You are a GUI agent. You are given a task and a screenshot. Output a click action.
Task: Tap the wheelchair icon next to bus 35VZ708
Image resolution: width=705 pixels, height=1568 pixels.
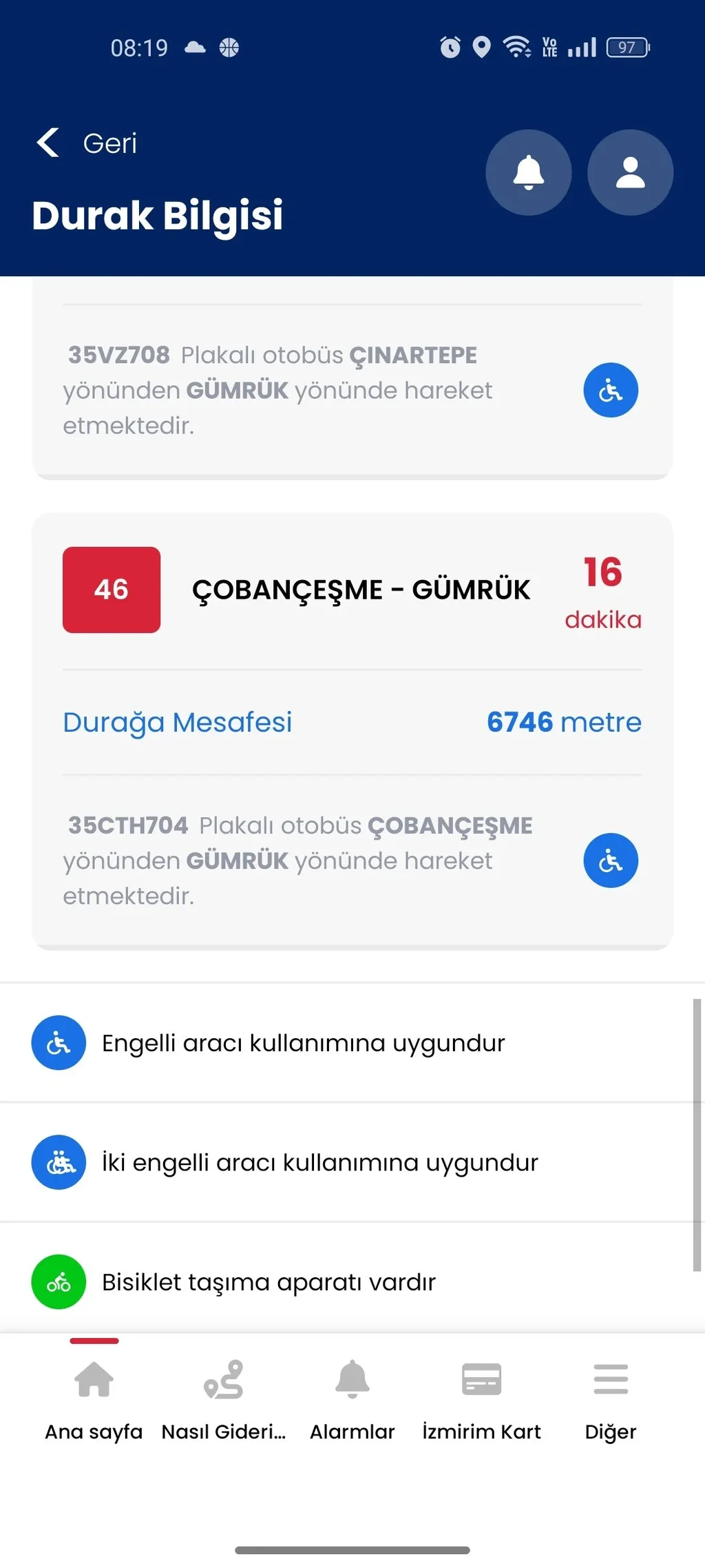pos(611,389)
